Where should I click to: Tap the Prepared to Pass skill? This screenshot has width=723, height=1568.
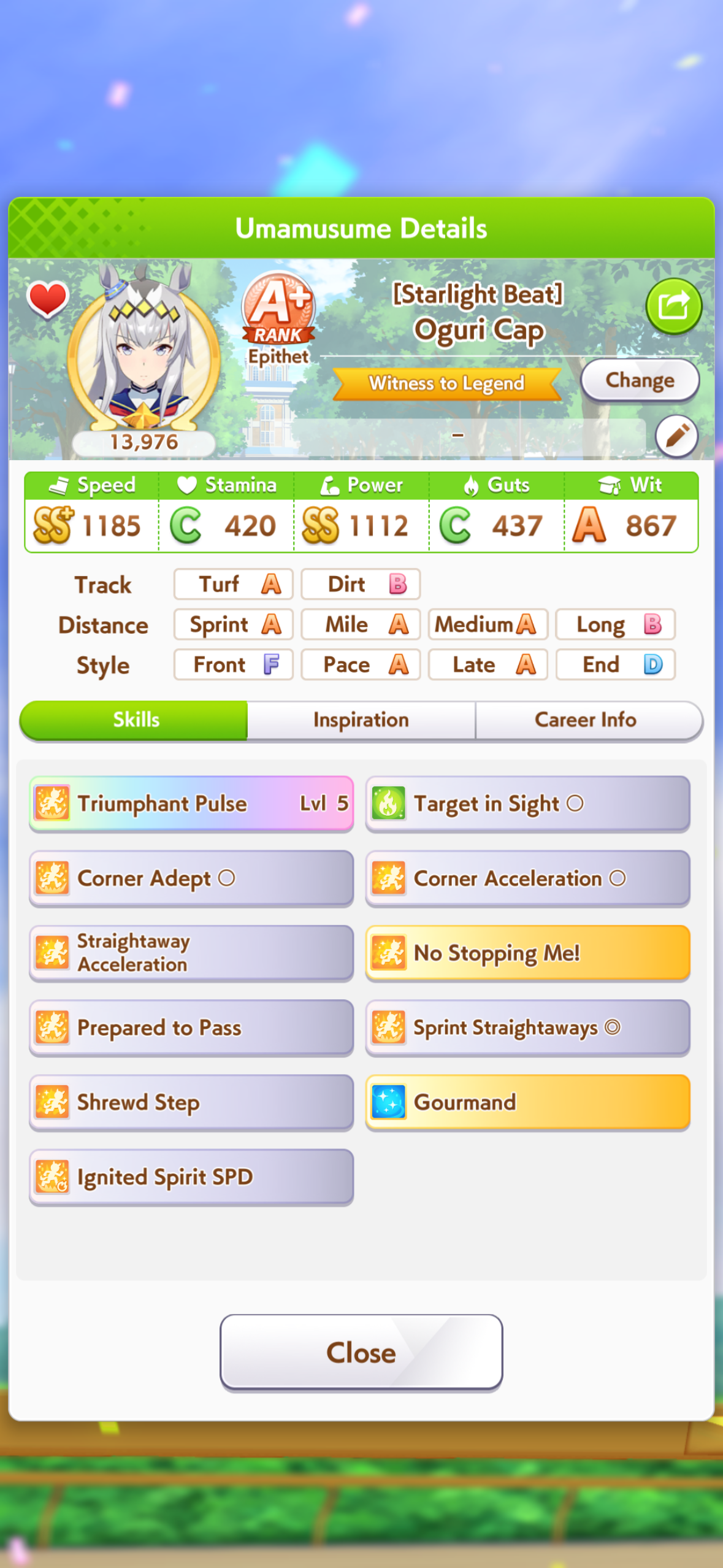(191, 1028)
